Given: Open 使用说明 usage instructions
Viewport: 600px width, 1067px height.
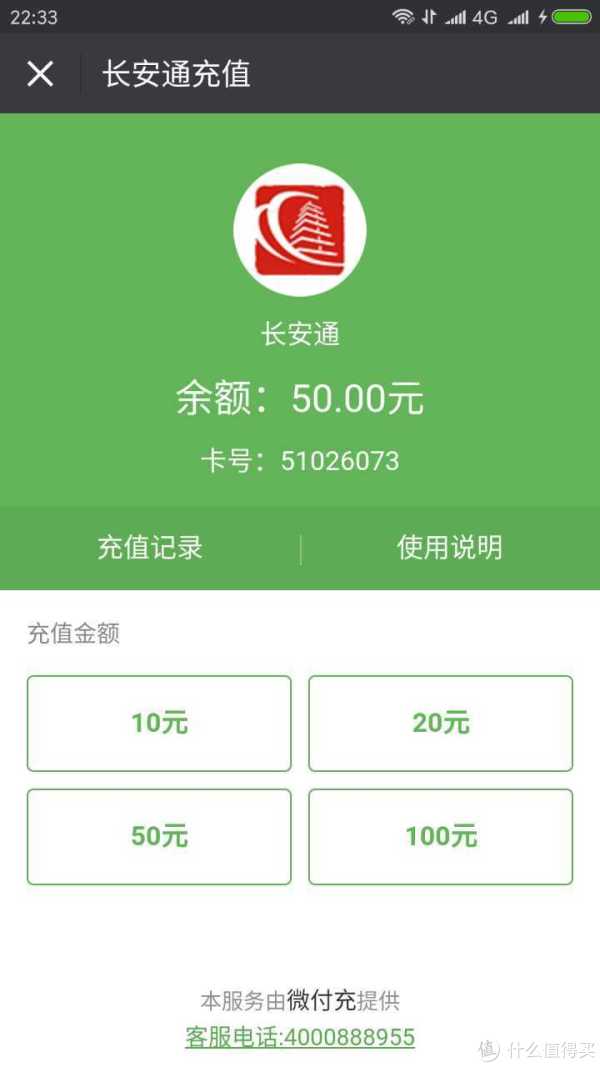Looking at the screenshot, I should [450, 548].
